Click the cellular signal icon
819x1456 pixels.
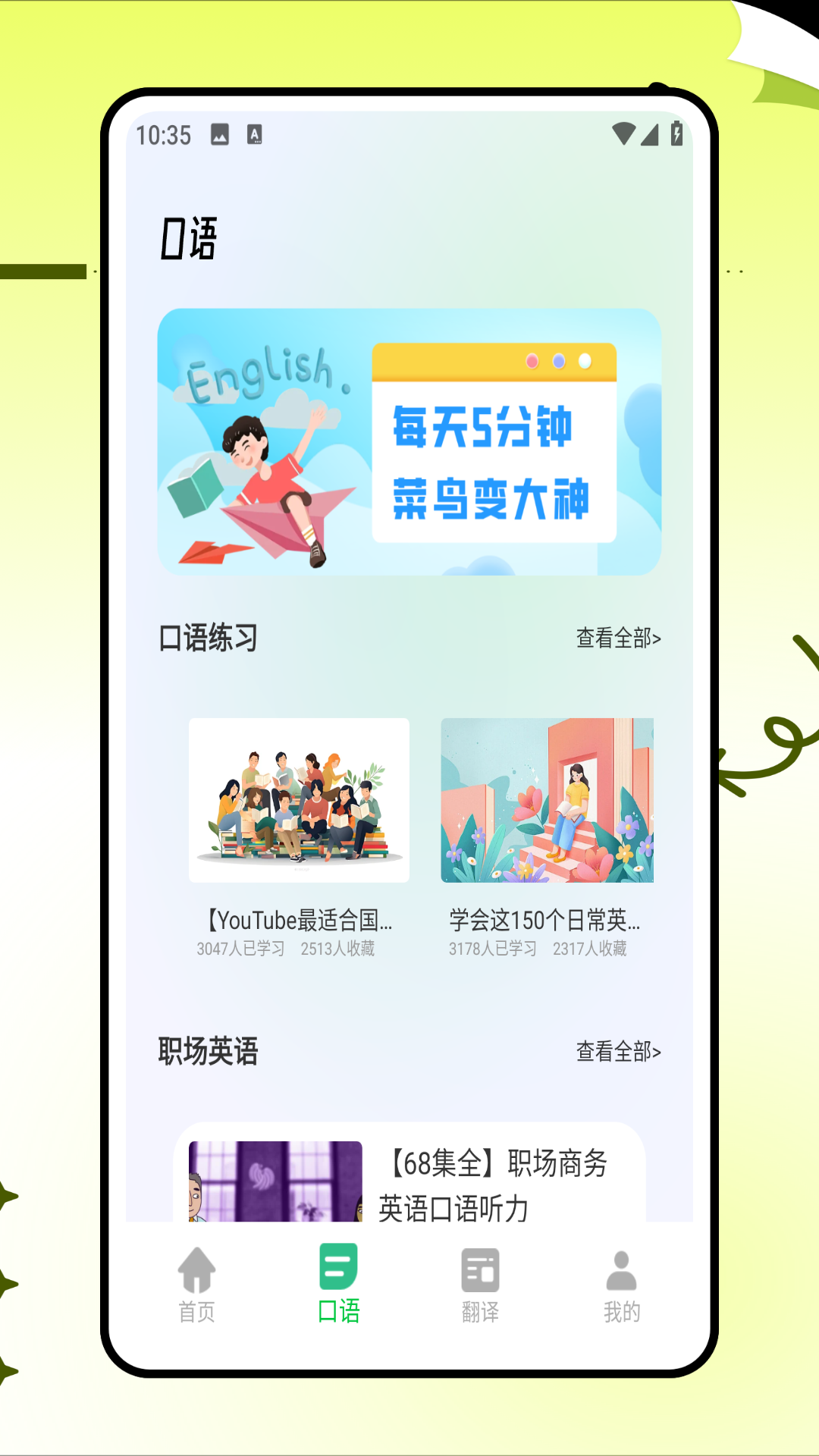pyautogui.click(x=650, y=134)
